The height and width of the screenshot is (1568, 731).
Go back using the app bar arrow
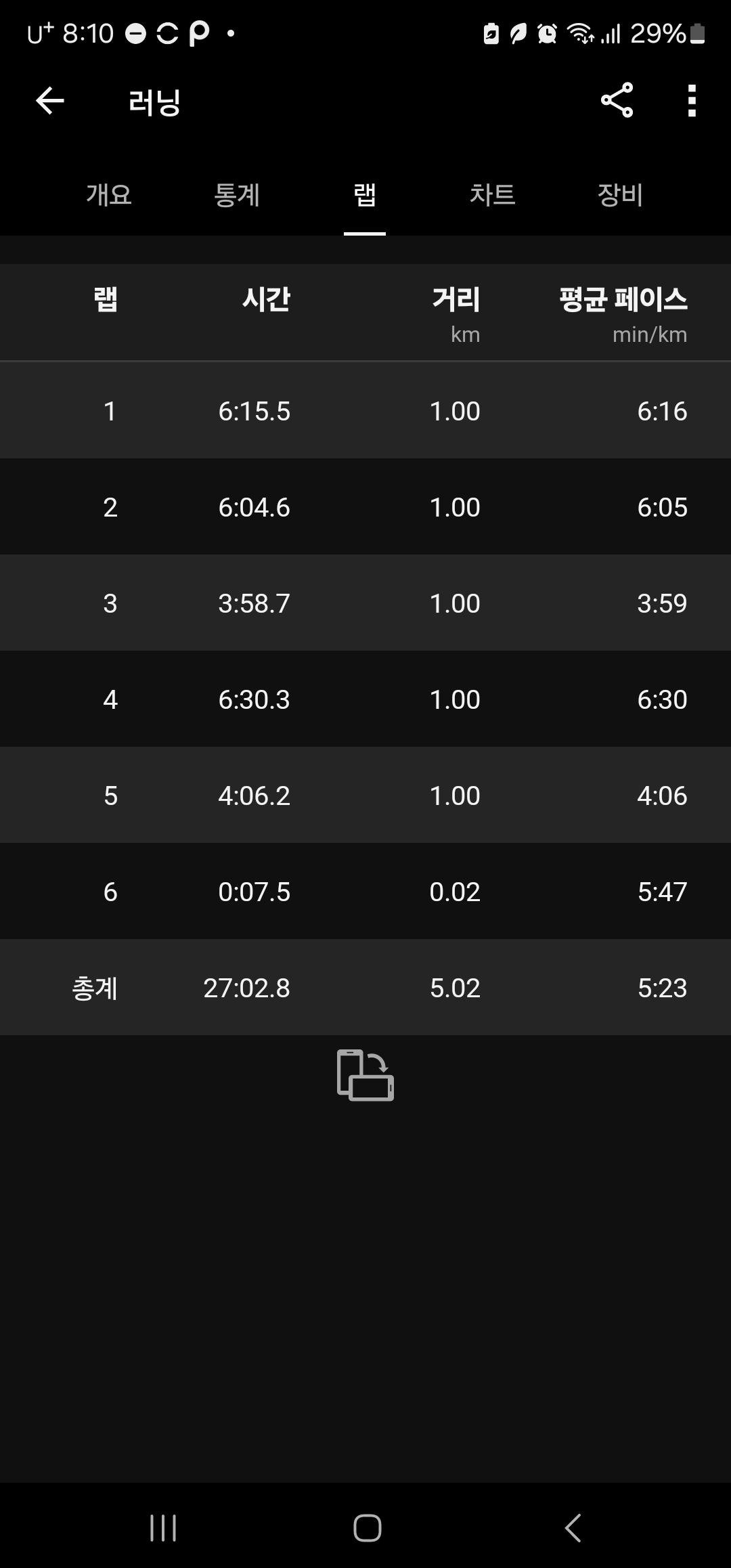[x=50, y=102]
